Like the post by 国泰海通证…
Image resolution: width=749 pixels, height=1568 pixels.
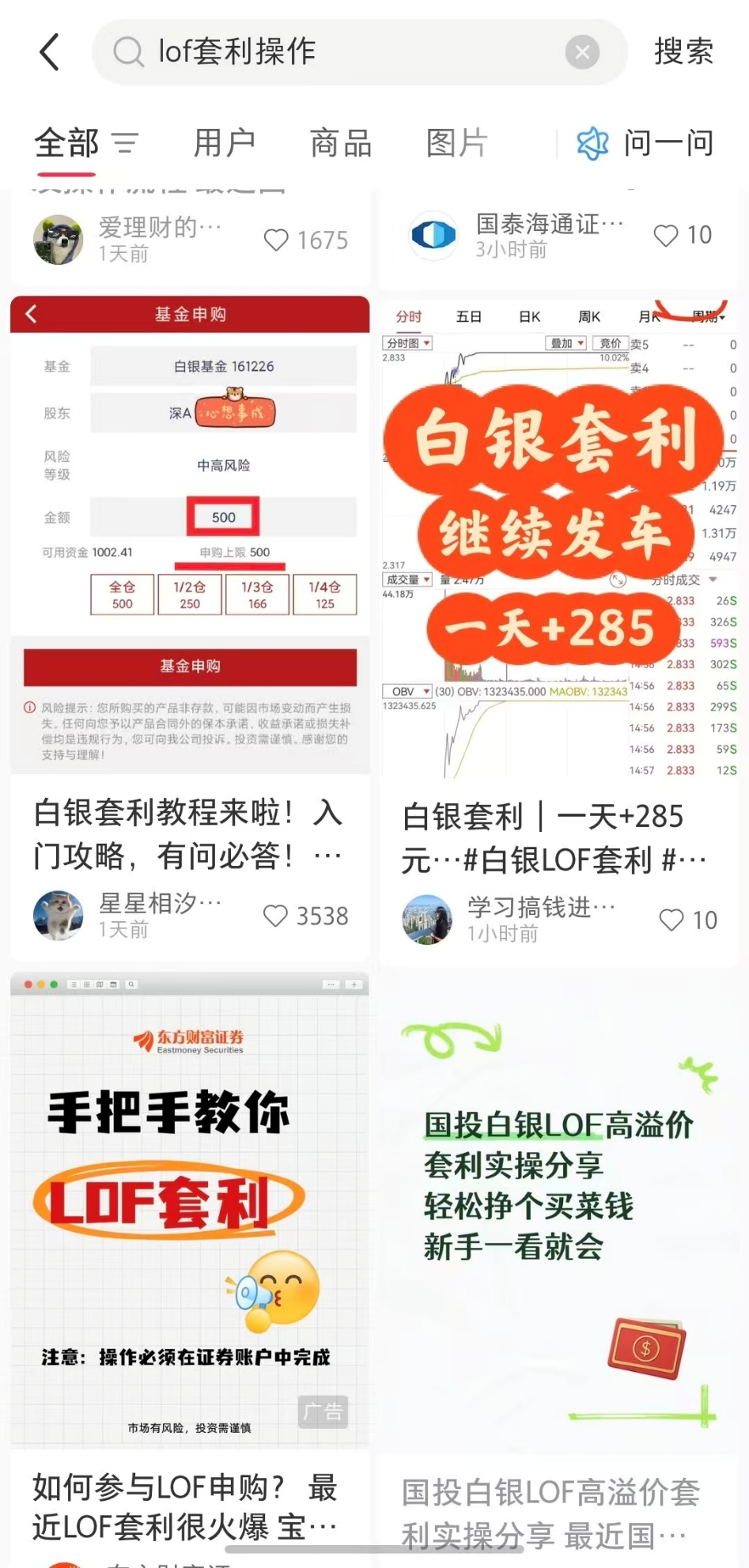(x=666, y=235)
